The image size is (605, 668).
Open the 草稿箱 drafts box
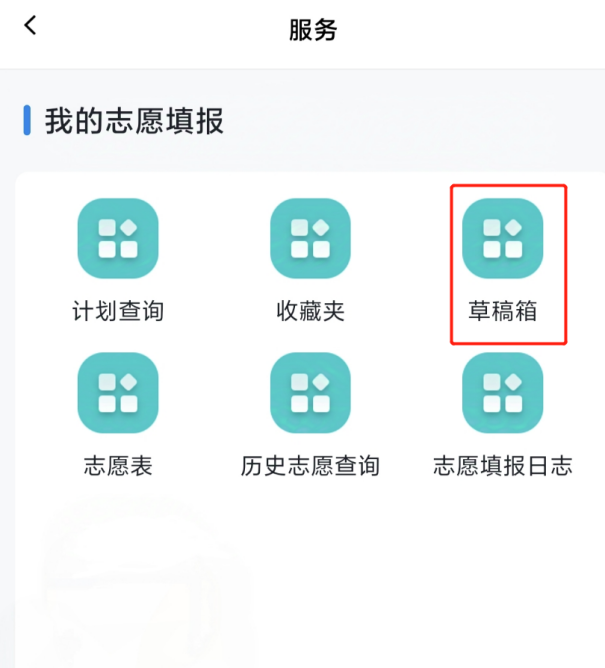(x=503, y=239)
